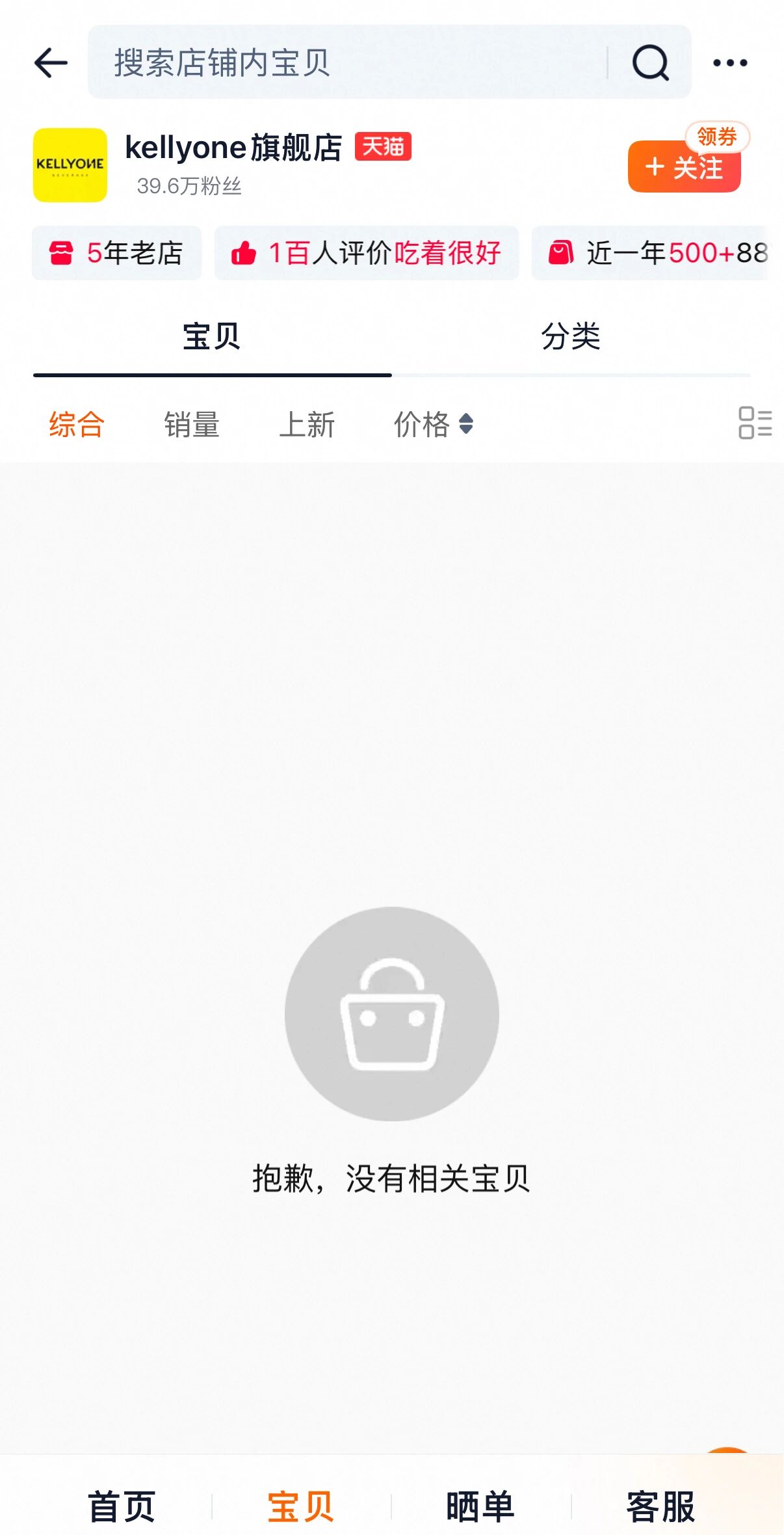Switch to the 分类 tab
Screen dimensions: 784x1535
pos(571,337)
